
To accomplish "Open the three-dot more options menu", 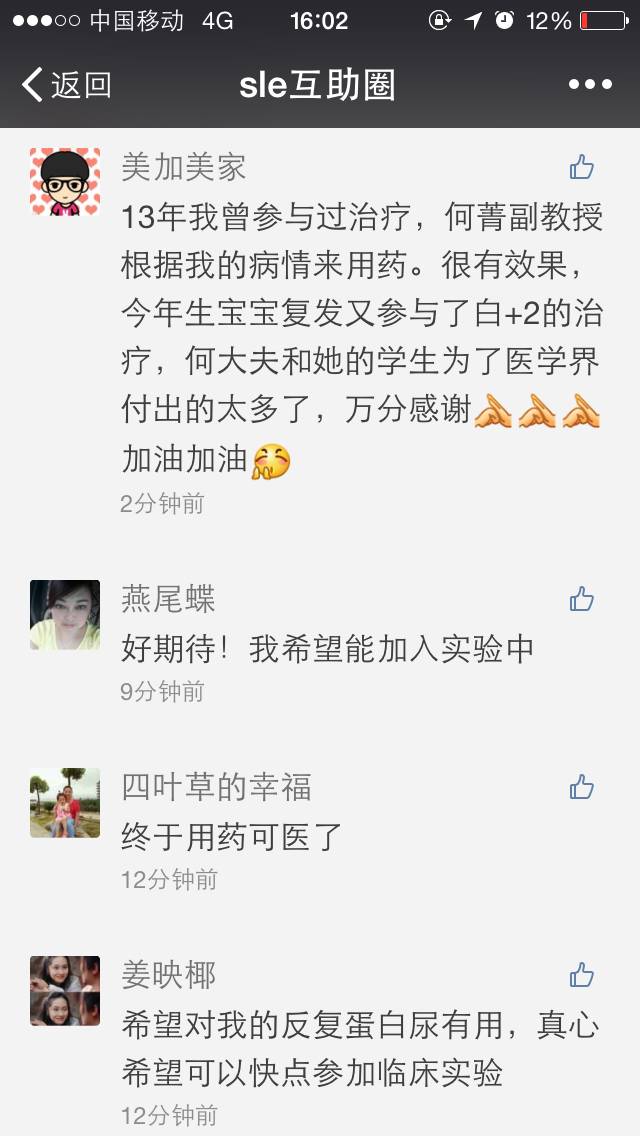I will pos(590,85).
